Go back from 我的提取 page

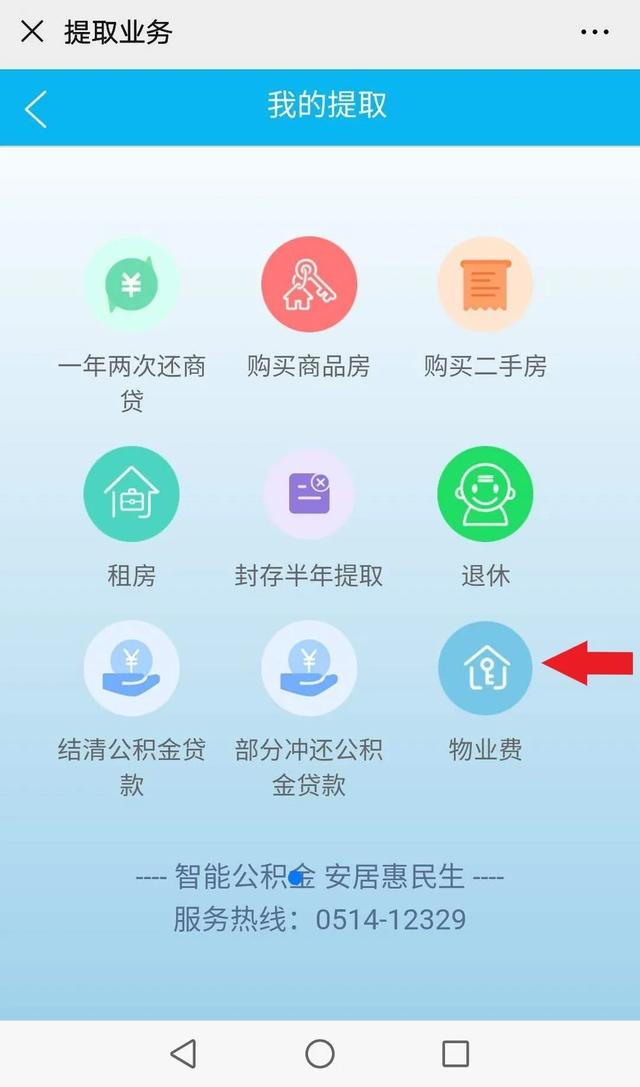(36, 108)
